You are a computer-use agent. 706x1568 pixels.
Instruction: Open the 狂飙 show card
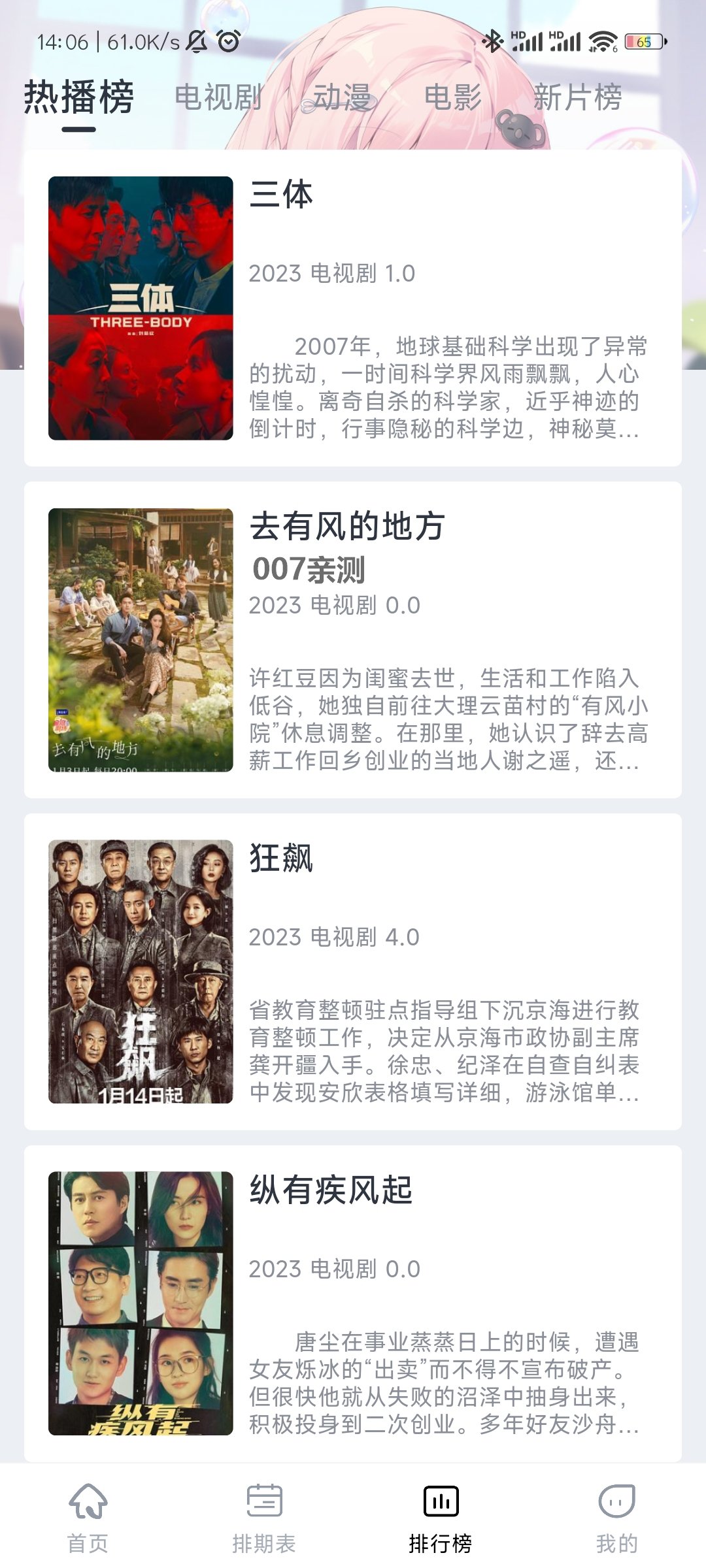(x=353, y=972)
